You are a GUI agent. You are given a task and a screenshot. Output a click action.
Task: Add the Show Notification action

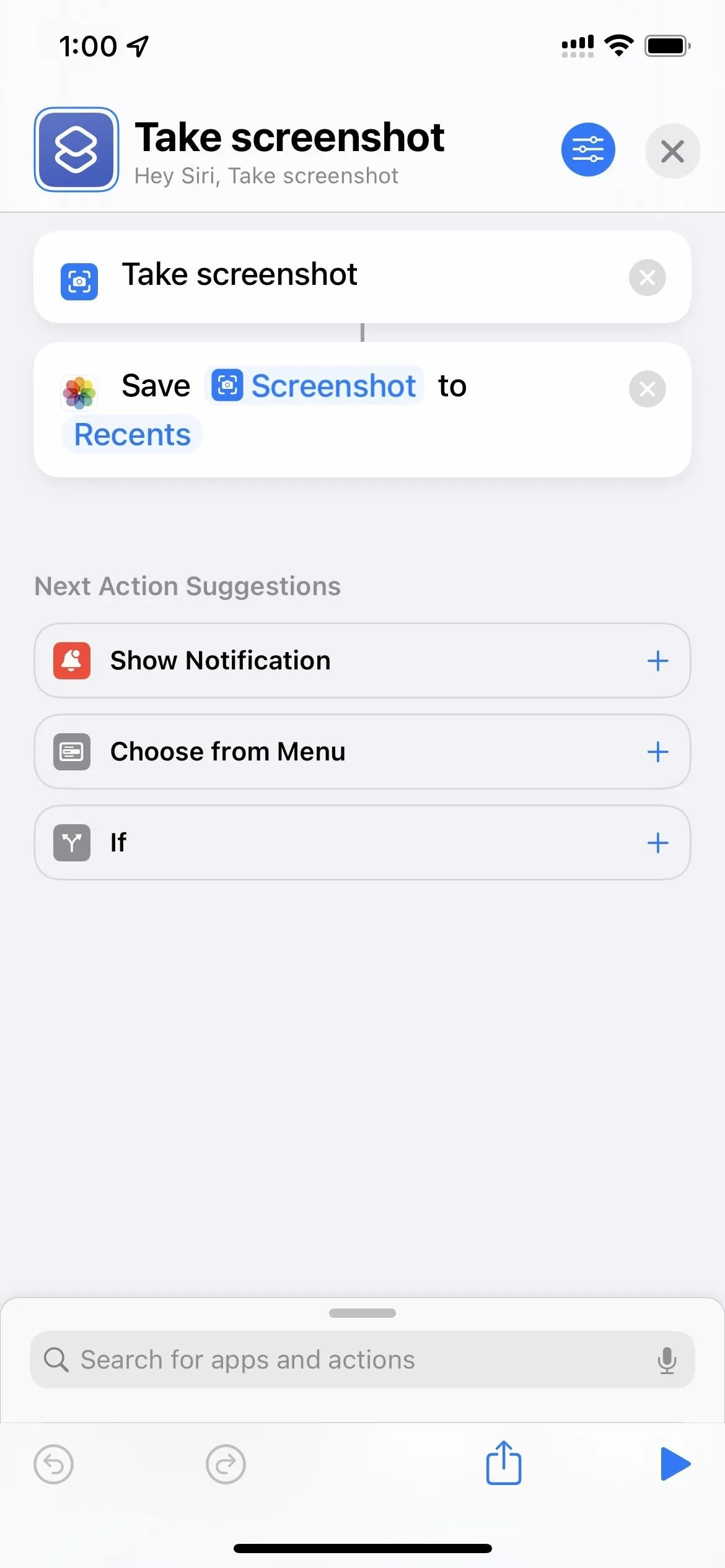tap(657, 661)
